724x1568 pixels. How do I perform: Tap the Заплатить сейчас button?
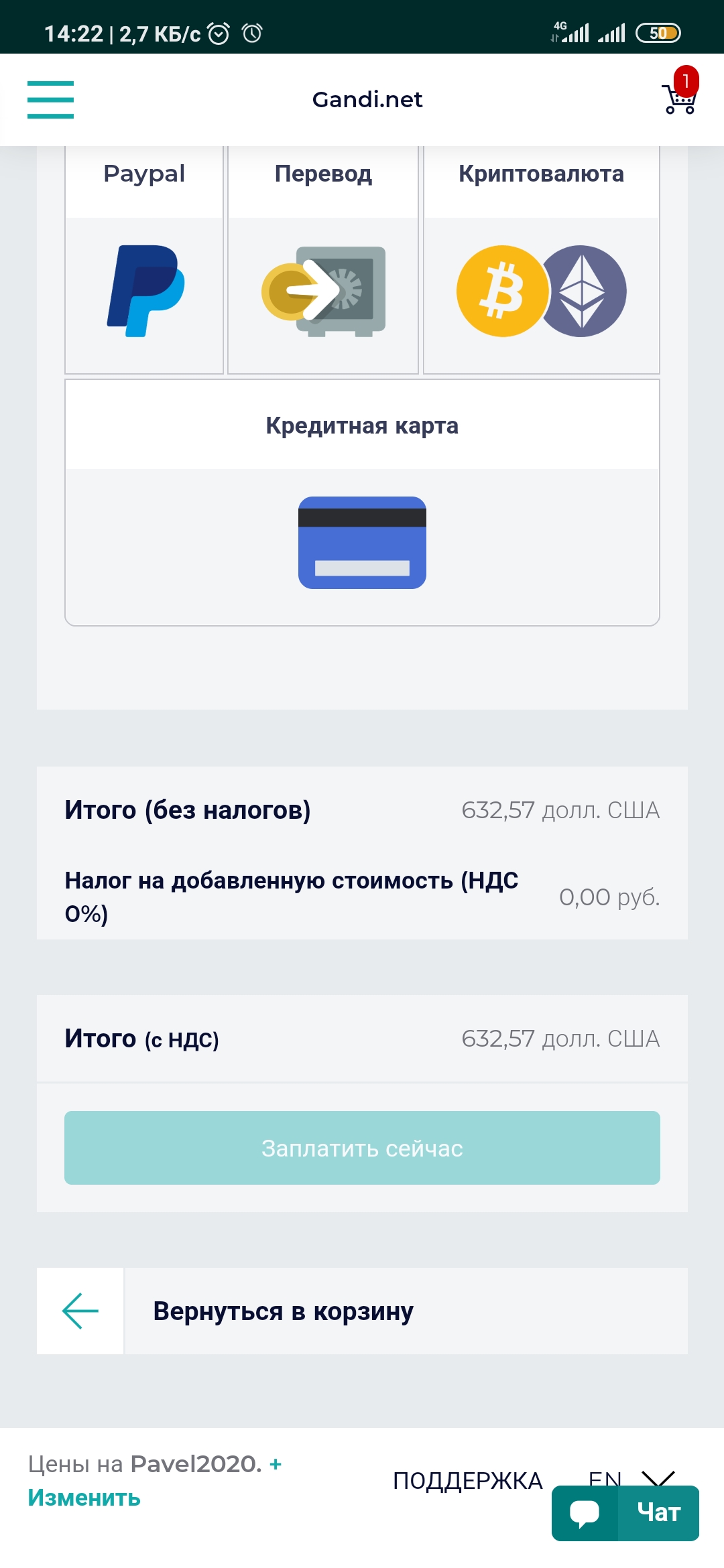pos(362,1148)
